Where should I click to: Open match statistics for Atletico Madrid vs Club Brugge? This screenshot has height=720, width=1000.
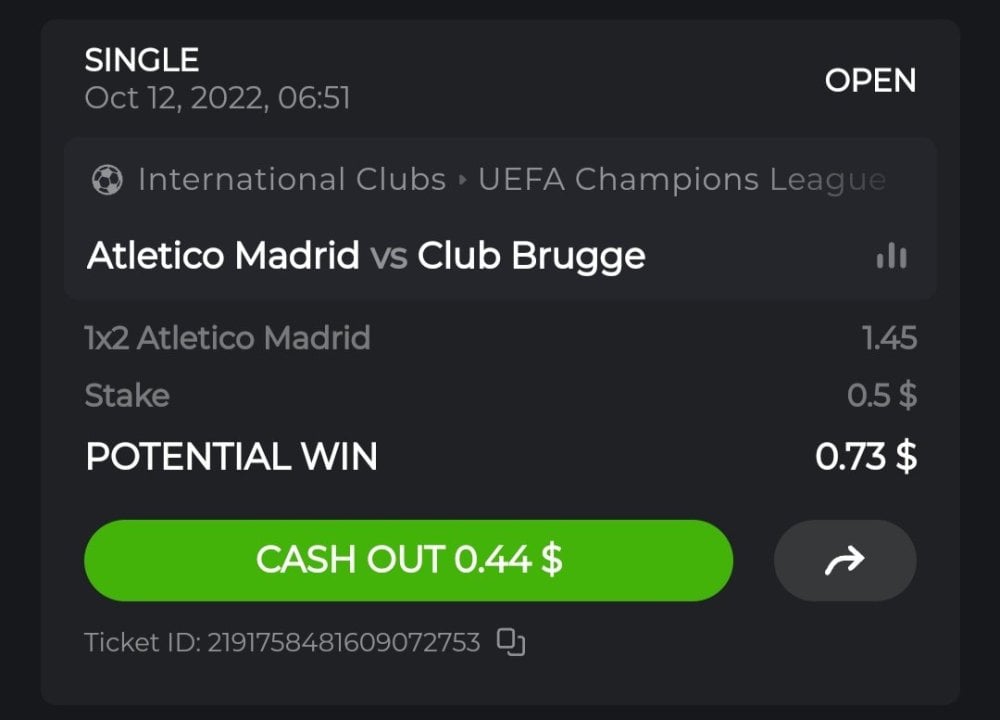[x=890, y=257]
